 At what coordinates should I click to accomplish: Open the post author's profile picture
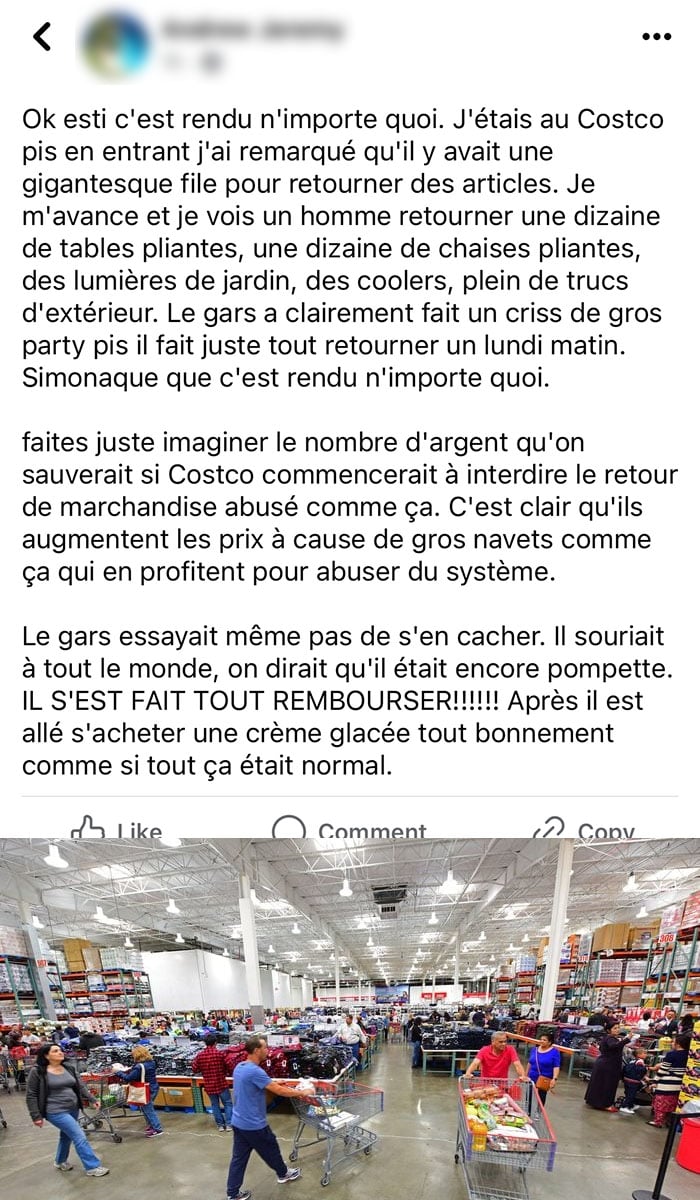[116, 44]
